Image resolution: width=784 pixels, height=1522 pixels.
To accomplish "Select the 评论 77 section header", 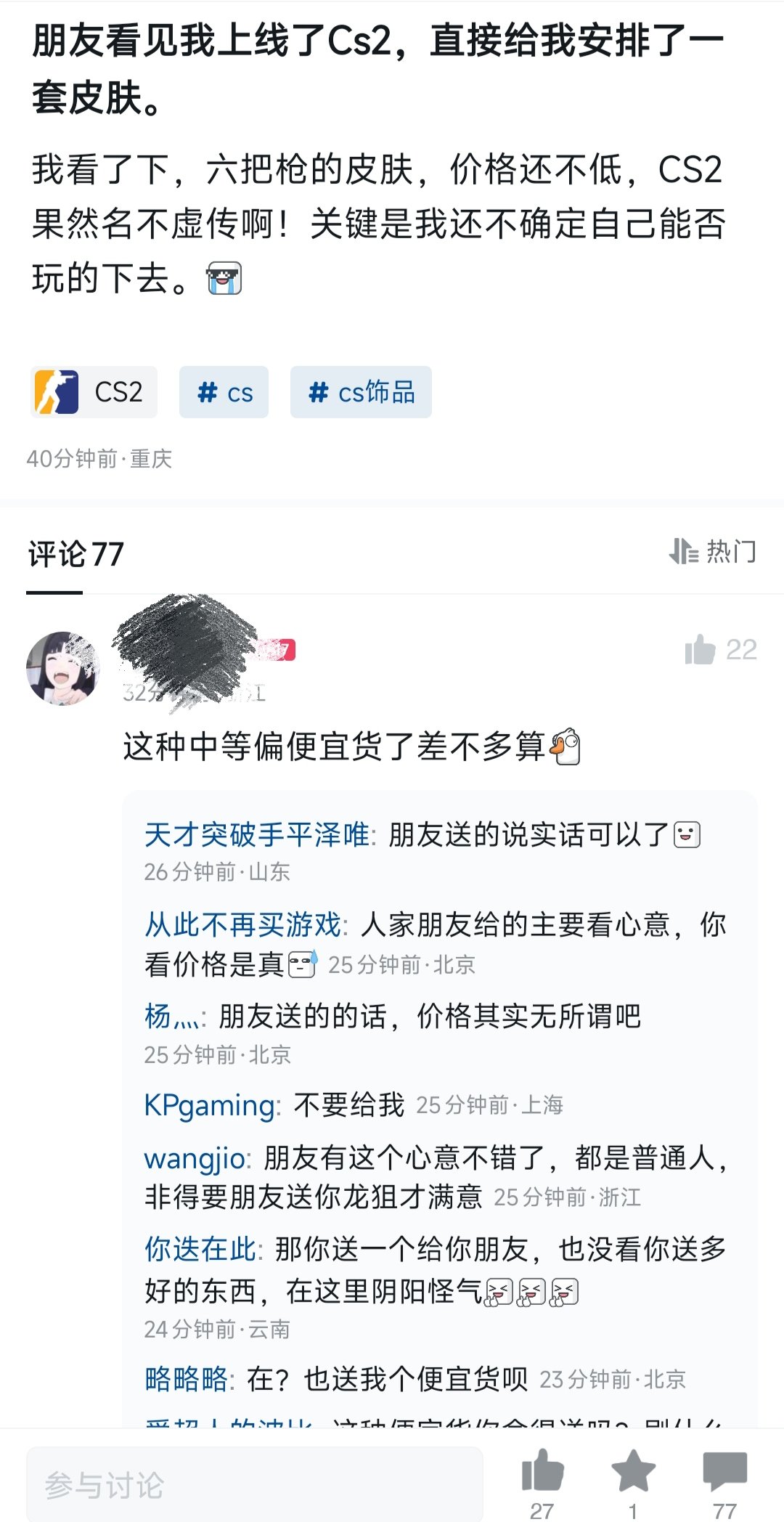I will [x=76, y=552].
